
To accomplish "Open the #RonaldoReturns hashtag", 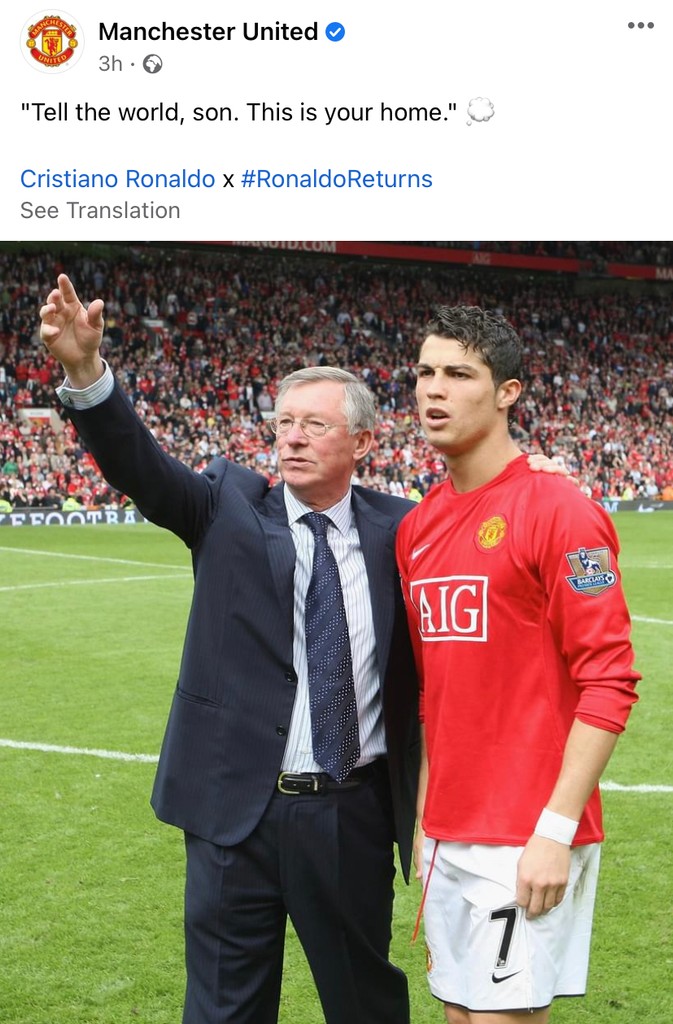I will 336,179.
